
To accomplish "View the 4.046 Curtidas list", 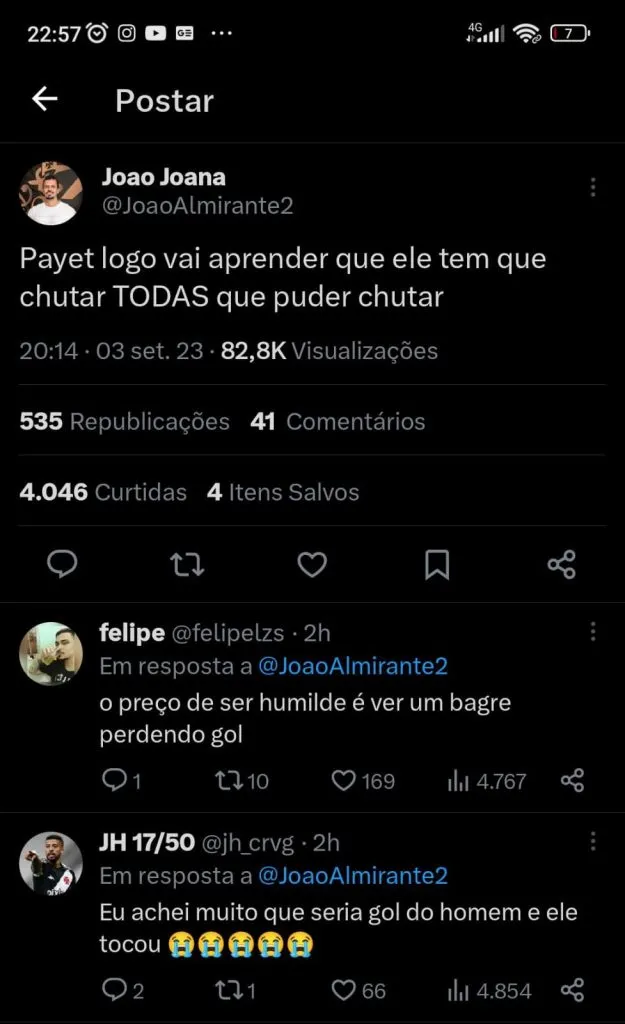I will tap(103, 492).
